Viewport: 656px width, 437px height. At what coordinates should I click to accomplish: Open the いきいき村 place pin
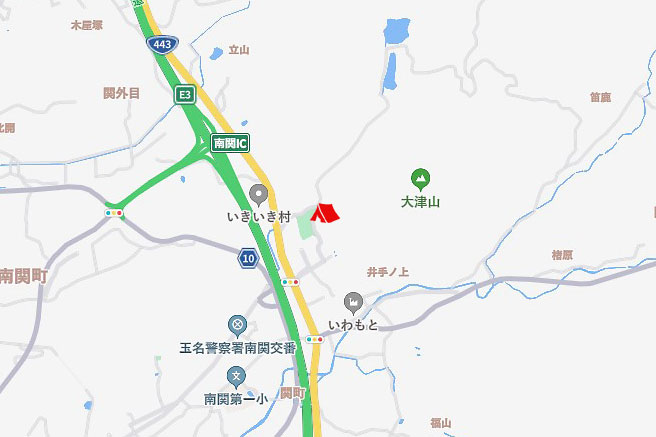pyautogui.click(x=259, y=194)
